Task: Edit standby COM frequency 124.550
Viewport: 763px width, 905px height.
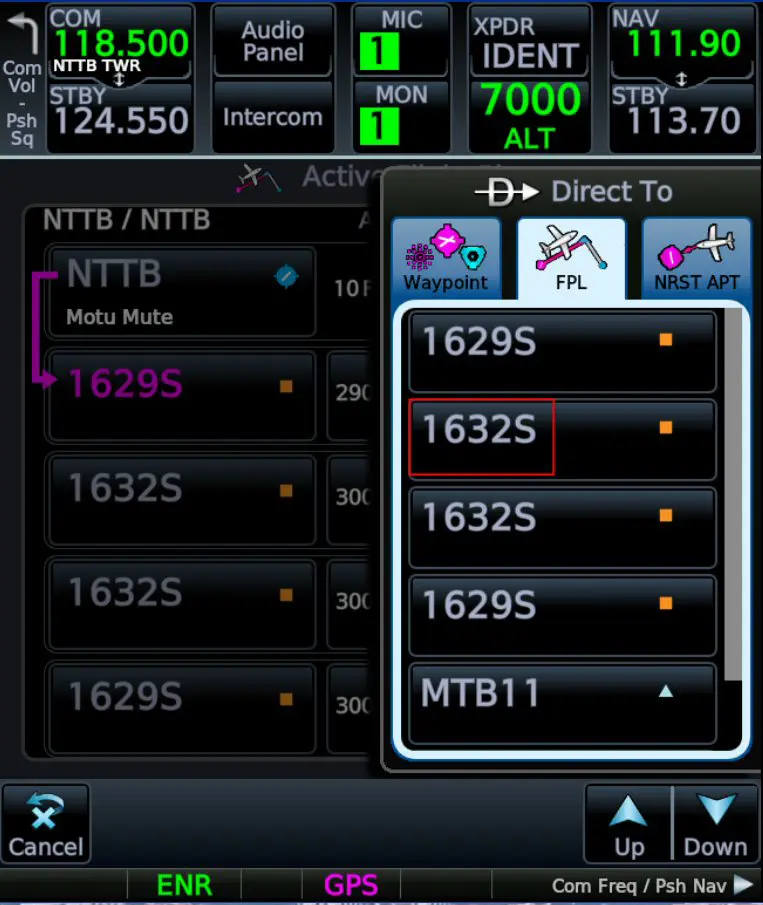Action: [x=120, y=117]
